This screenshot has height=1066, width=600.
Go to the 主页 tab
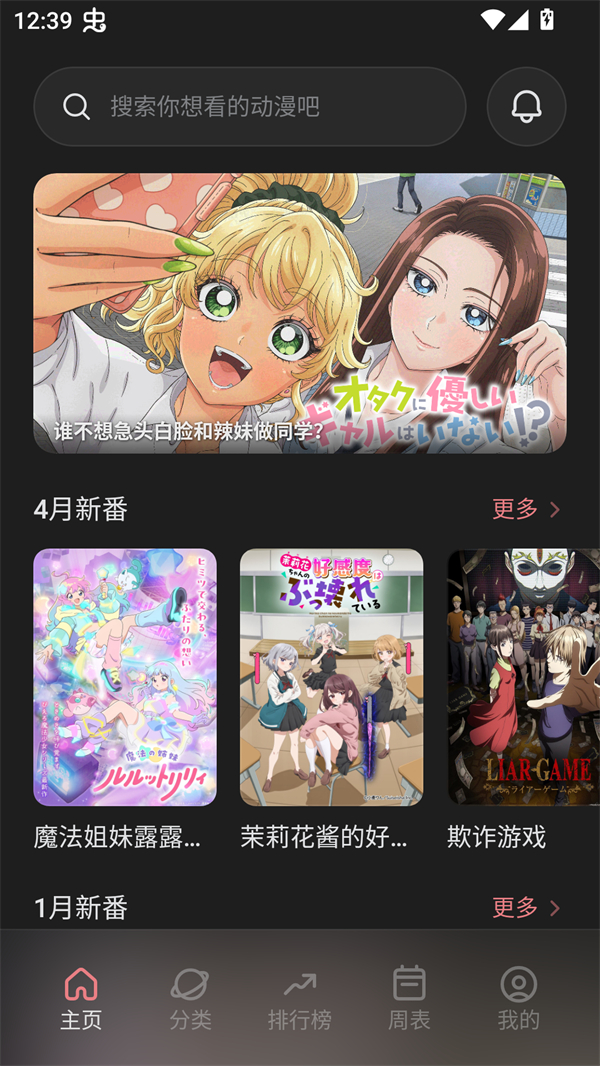pos(81,998)
